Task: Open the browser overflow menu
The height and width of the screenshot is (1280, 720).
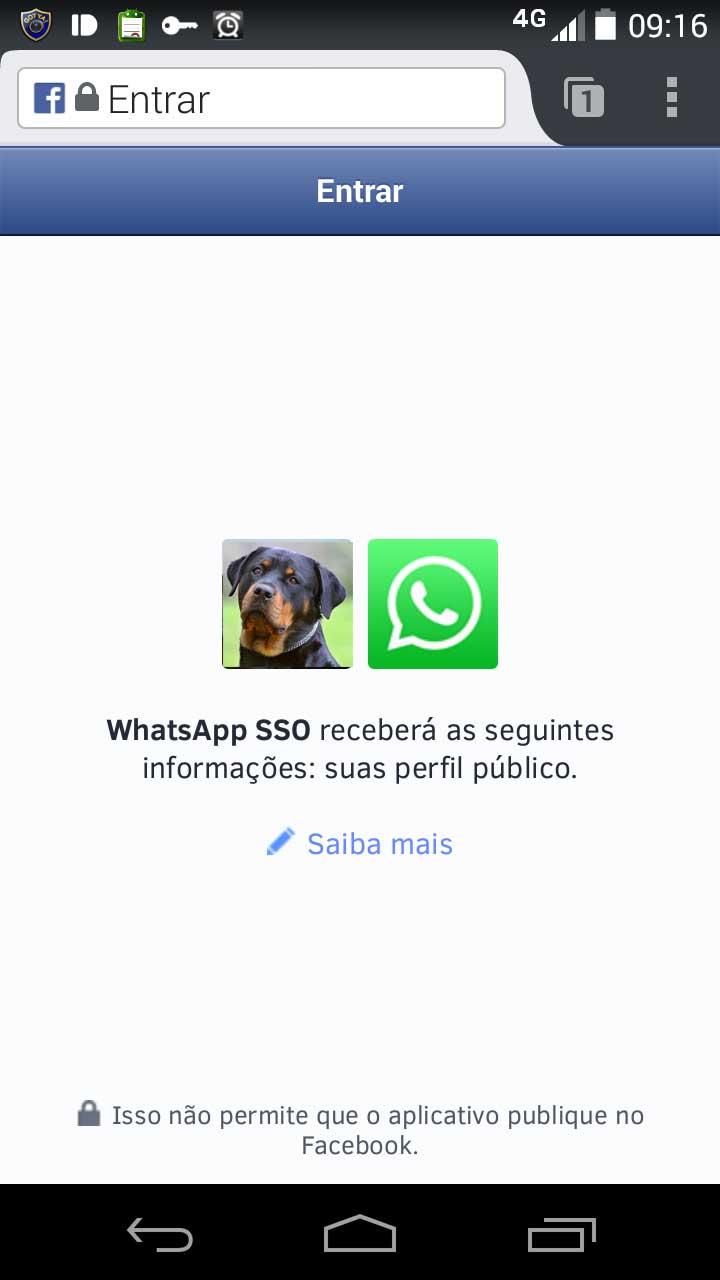Action: tap(672, 97)
